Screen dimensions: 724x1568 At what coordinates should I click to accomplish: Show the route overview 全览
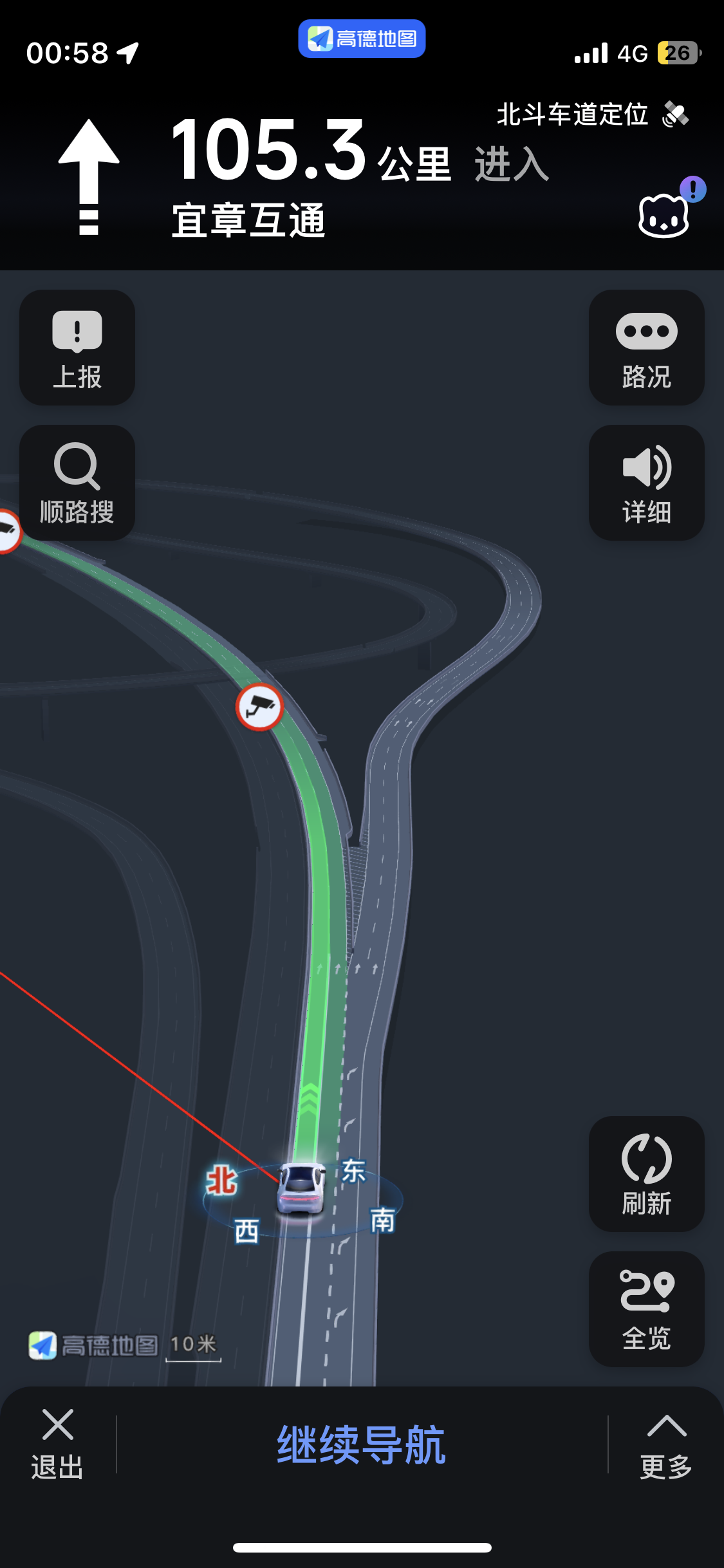point(646,1309)
